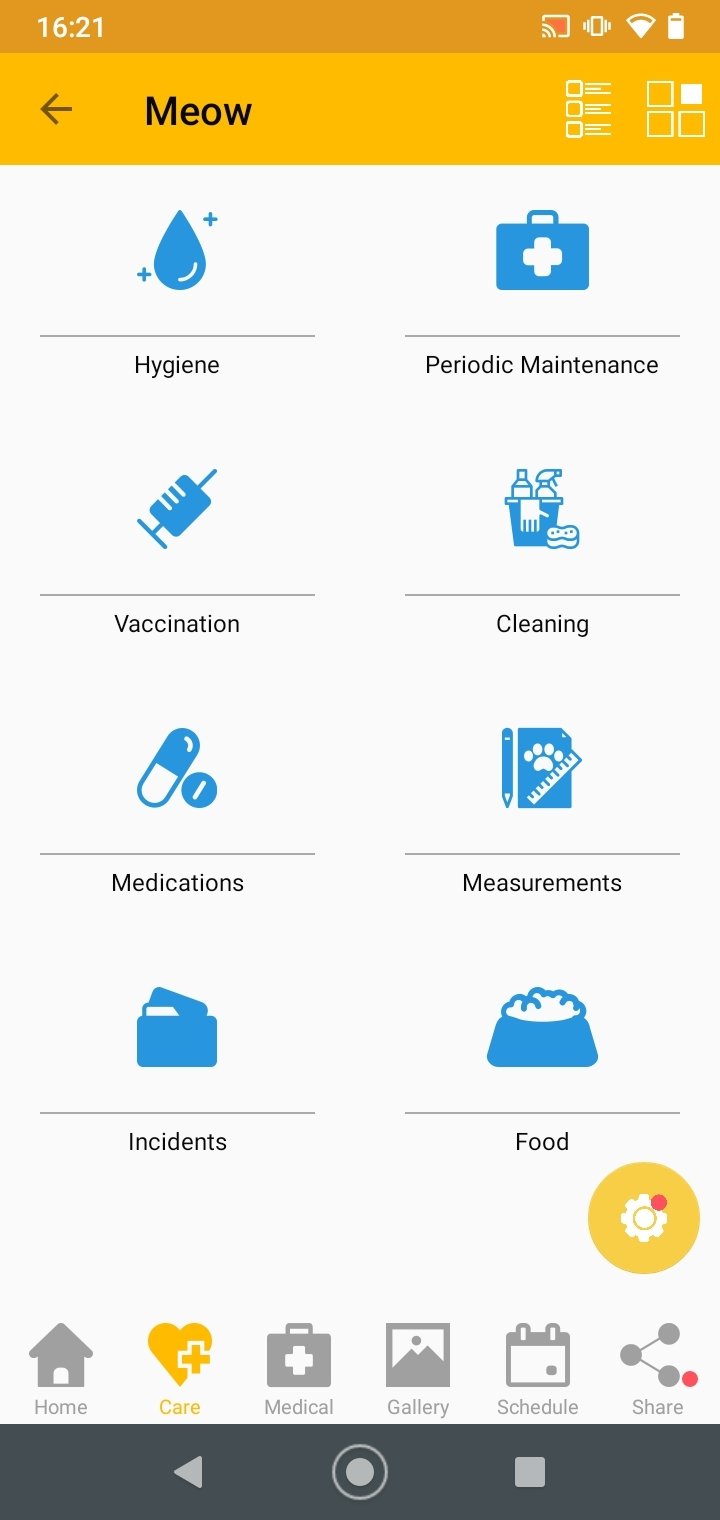The width and height of the screenshot is (720, 1520).
Task: Tap the system back button
Action: [x=189, y=1472]
